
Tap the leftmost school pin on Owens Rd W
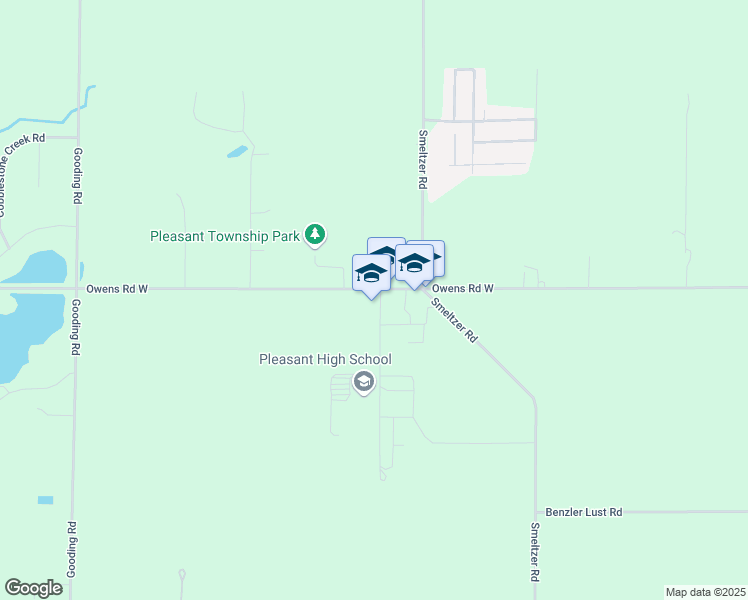point(371,274)
